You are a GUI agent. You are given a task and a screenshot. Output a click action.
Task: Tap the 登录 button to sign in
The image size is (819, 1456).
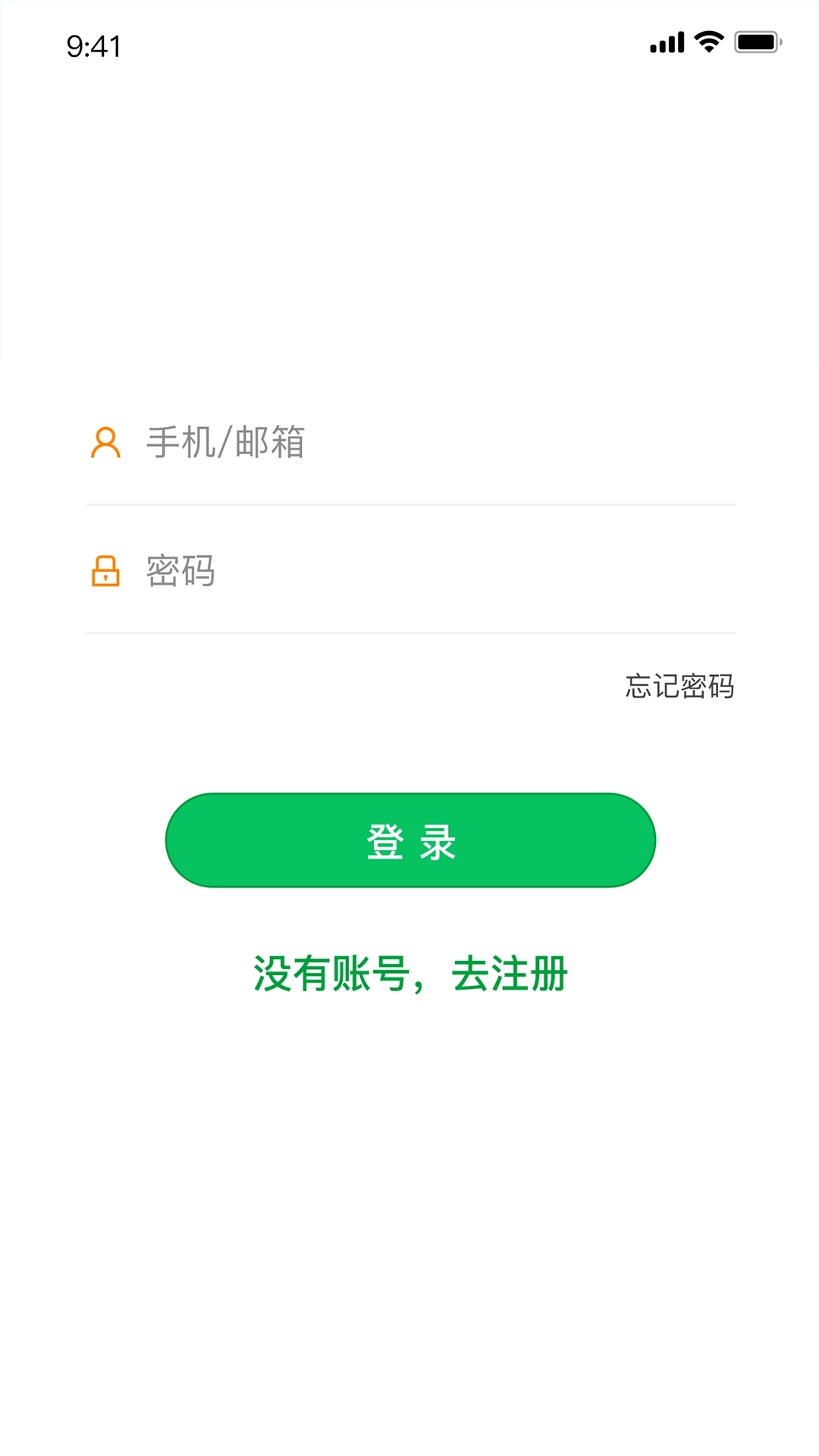tap(409, 842)
